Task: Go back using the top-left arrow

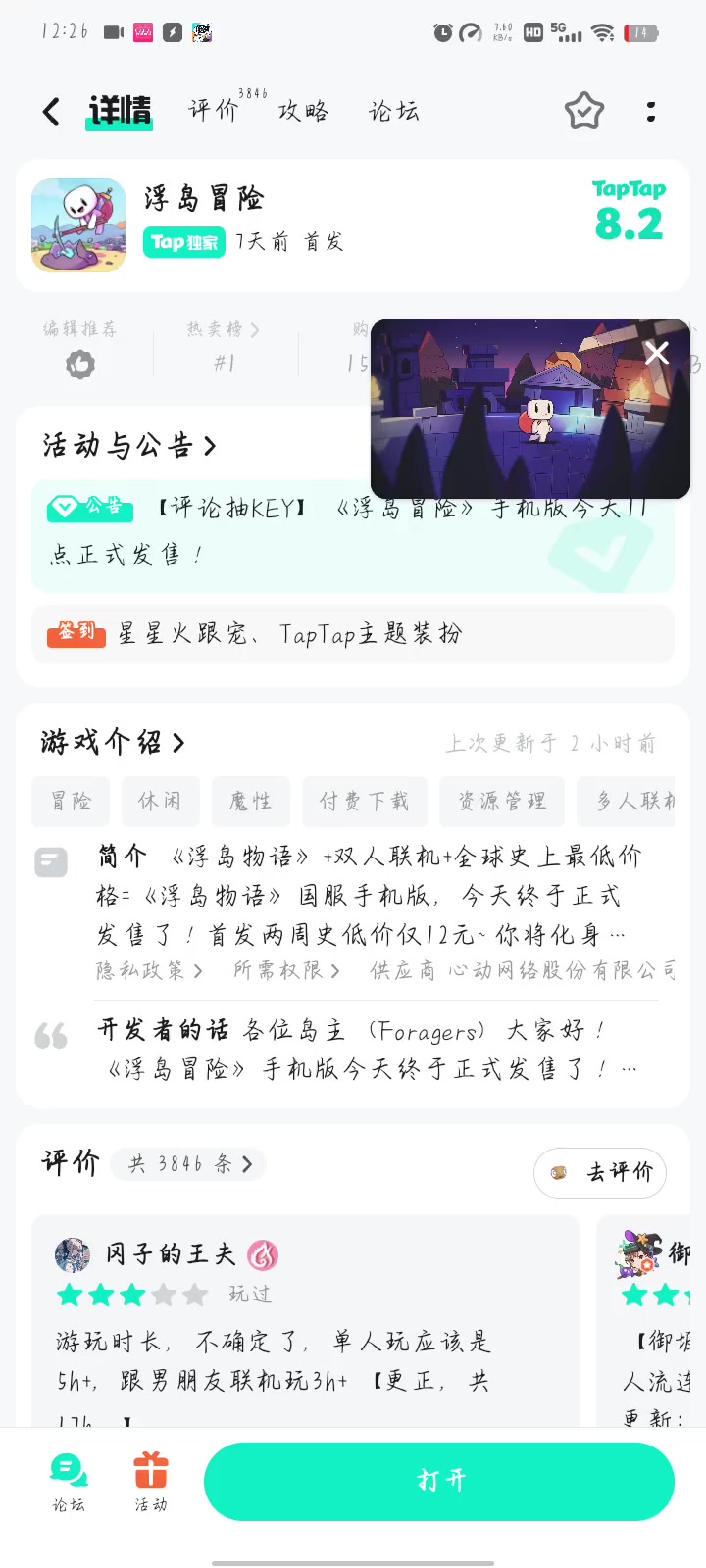Action: point(52,112)
